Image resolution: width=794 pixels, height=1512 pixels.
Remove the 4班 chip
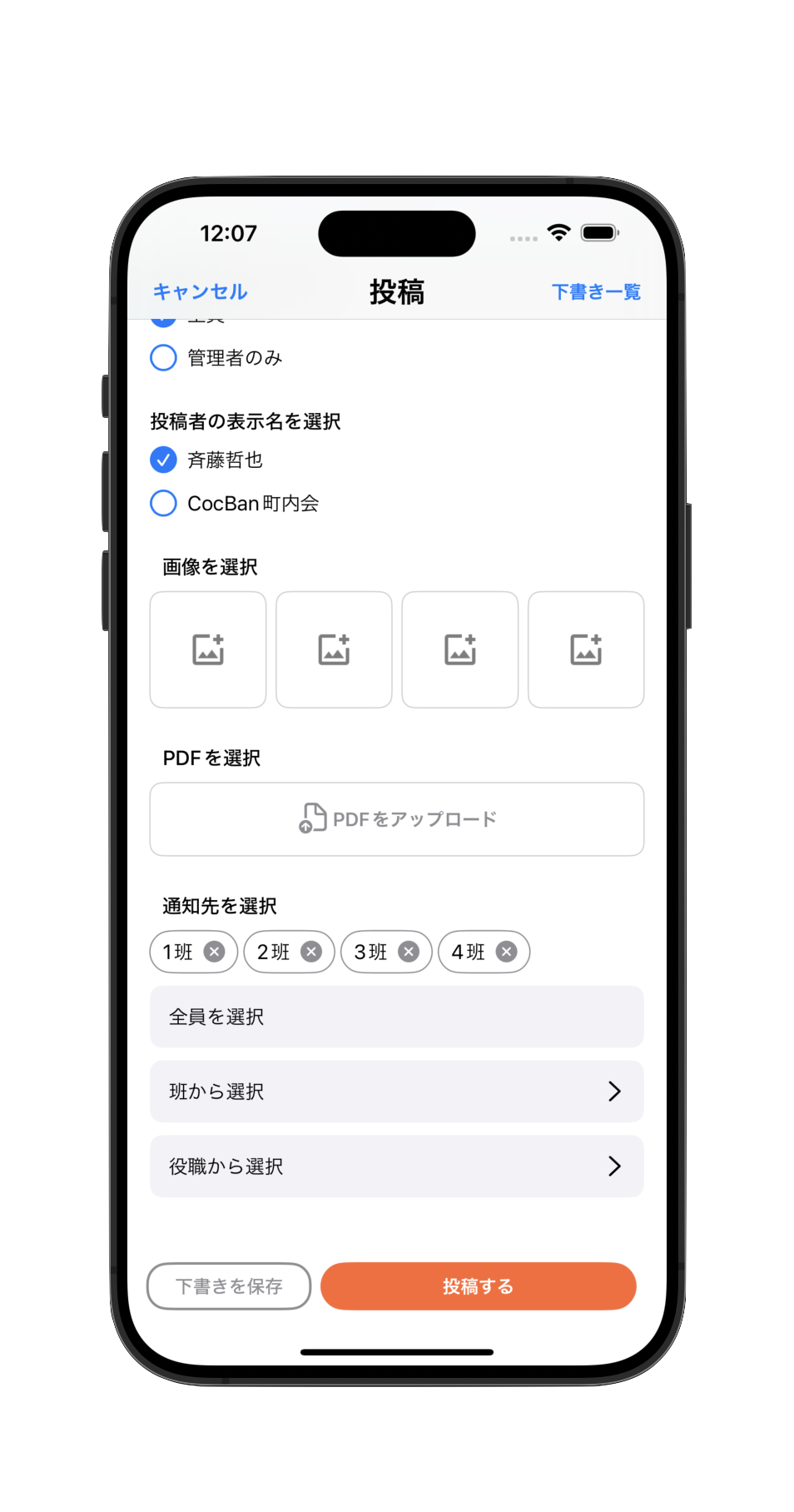tap(506, 952)
